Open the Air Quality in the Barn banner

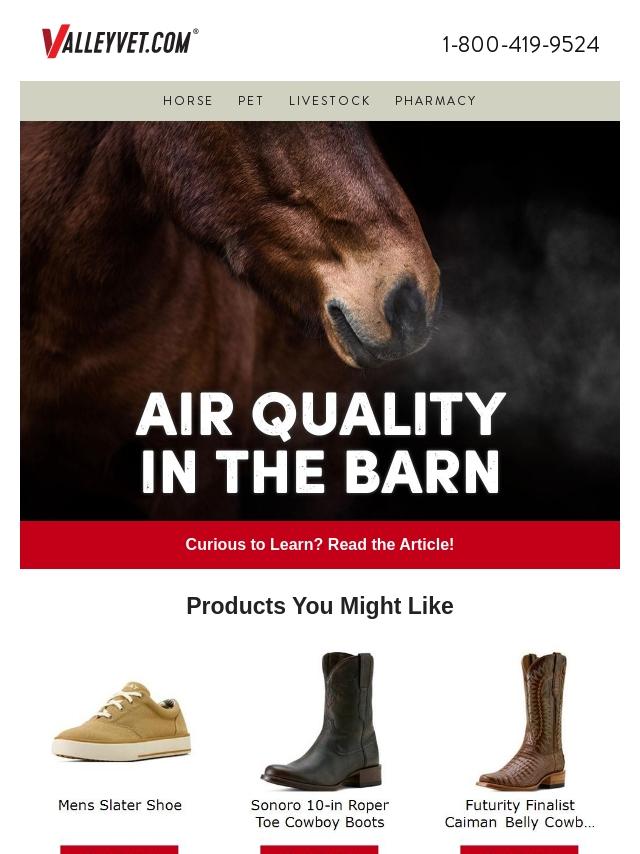(x=320, y=320)
